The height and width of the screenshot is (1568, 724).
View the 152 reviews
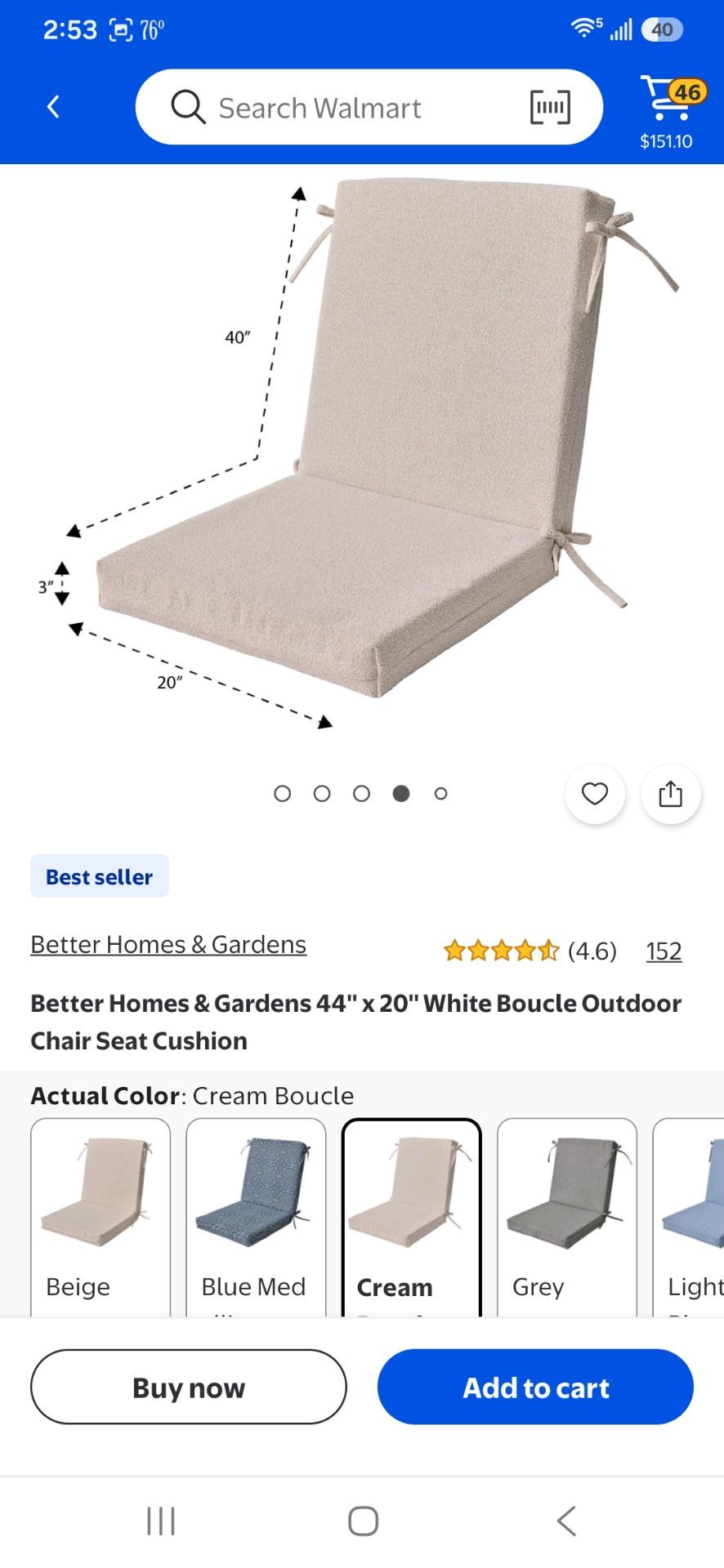[664, 951]
